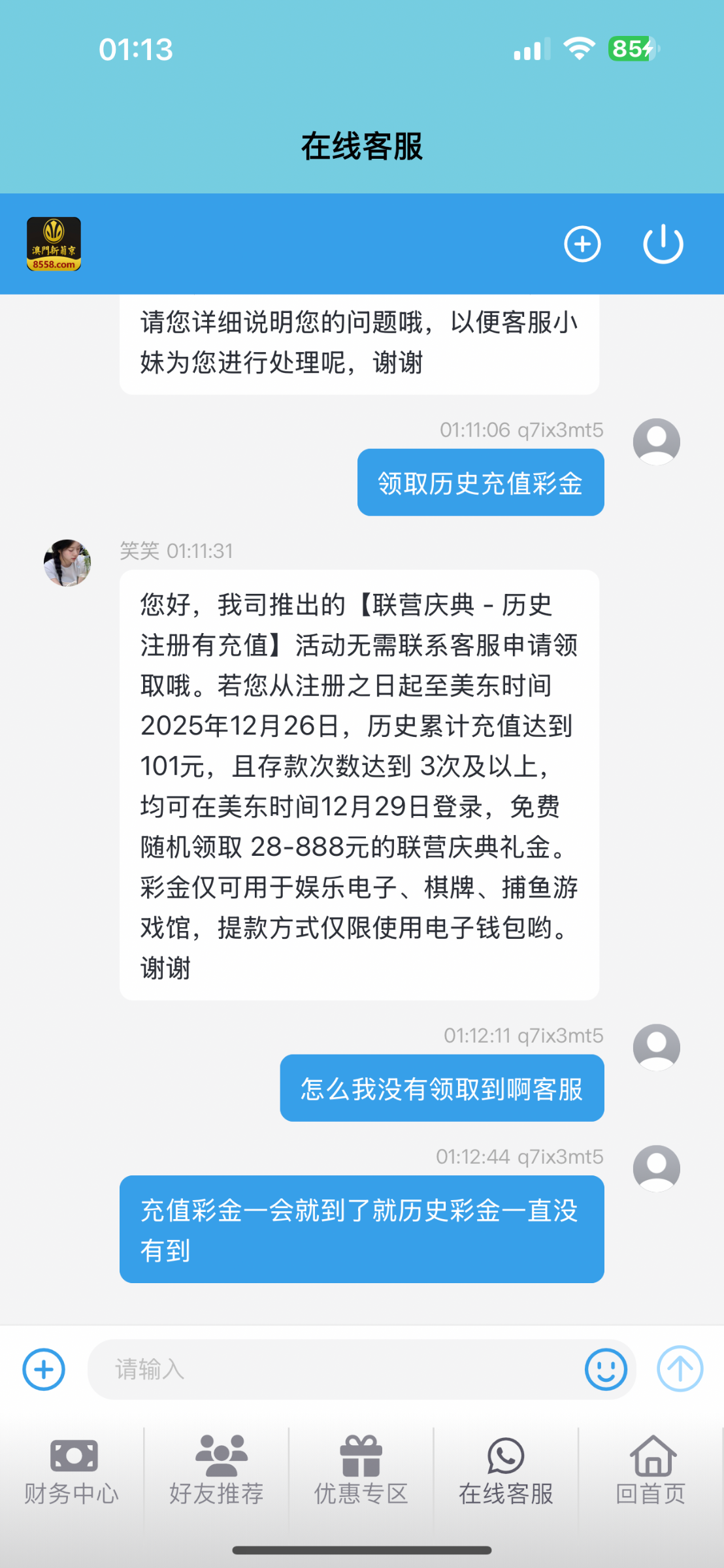
Task: Focus the 请输入 message field
Action: [333, 1369]
